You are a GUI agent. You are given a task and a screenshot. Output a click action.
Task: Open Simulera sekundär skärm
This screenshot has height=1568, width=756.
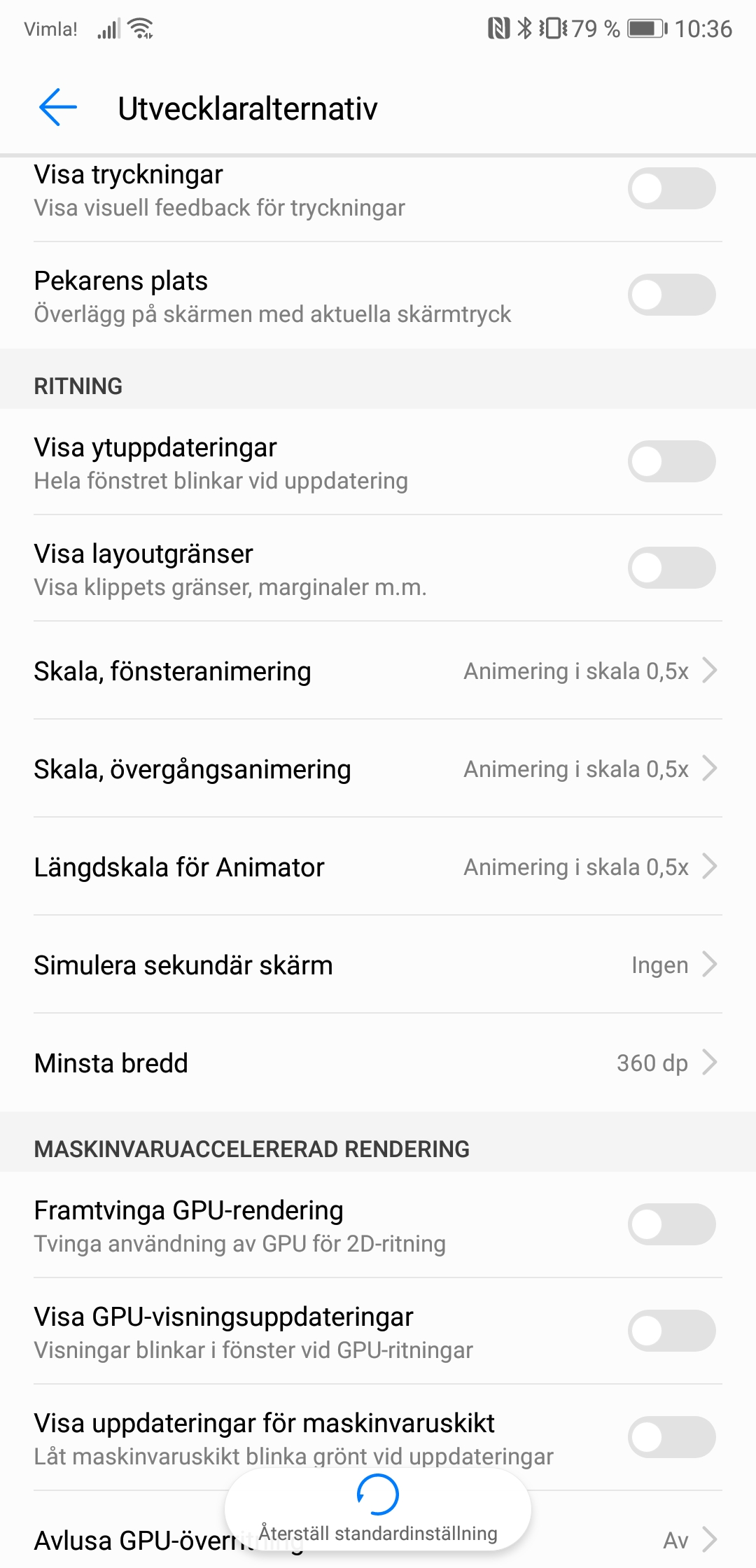point(378,965)
